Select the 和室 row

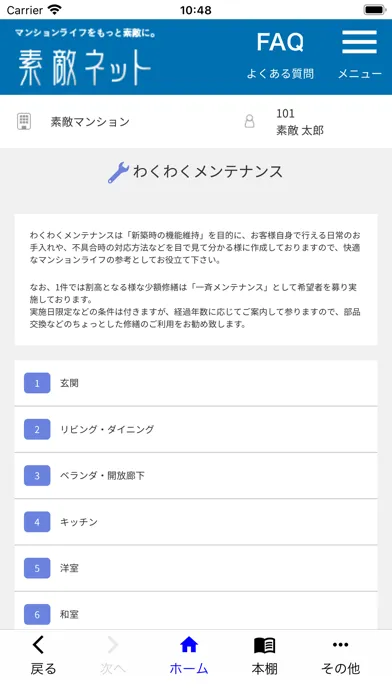pyautogui.click(x=196, y=611)
